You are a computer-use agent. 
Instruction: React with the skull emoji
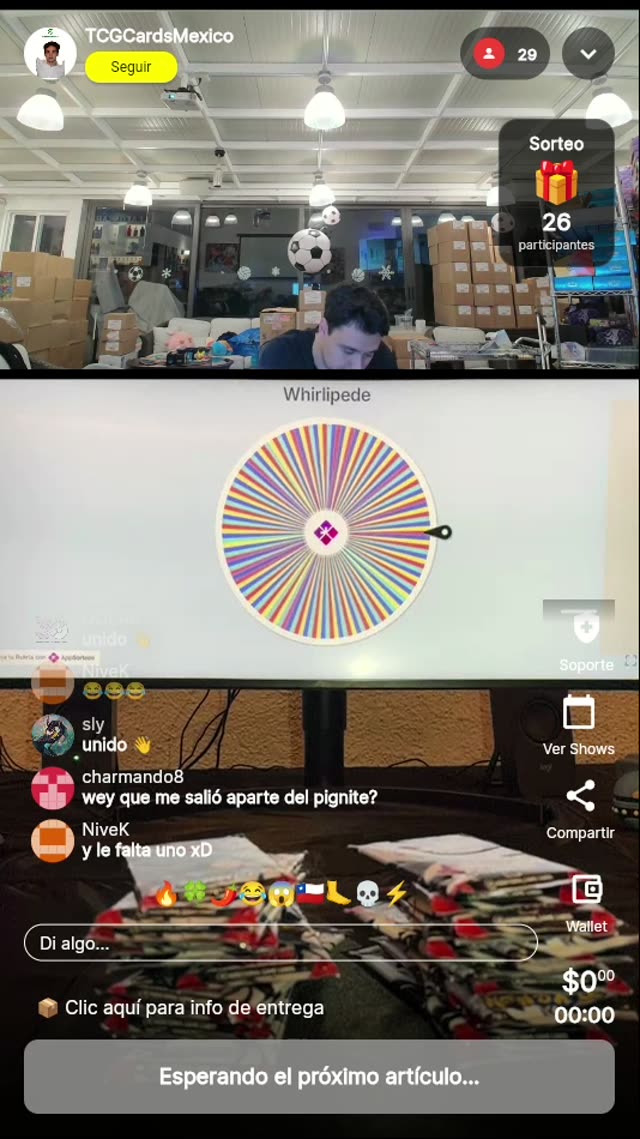coord(368,893)
